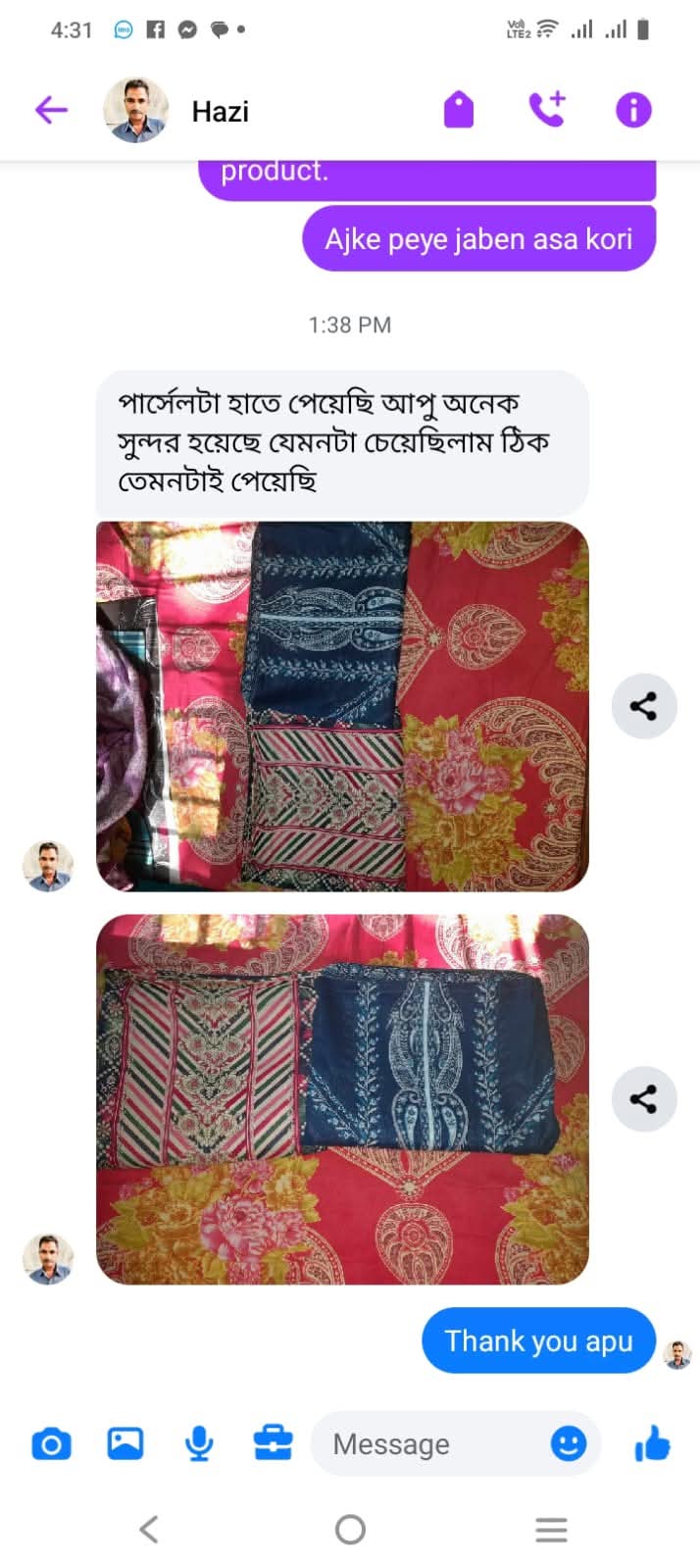Open the shop tag icon in header
This screenshot has height=1568, width=700.
coord(459,110)
